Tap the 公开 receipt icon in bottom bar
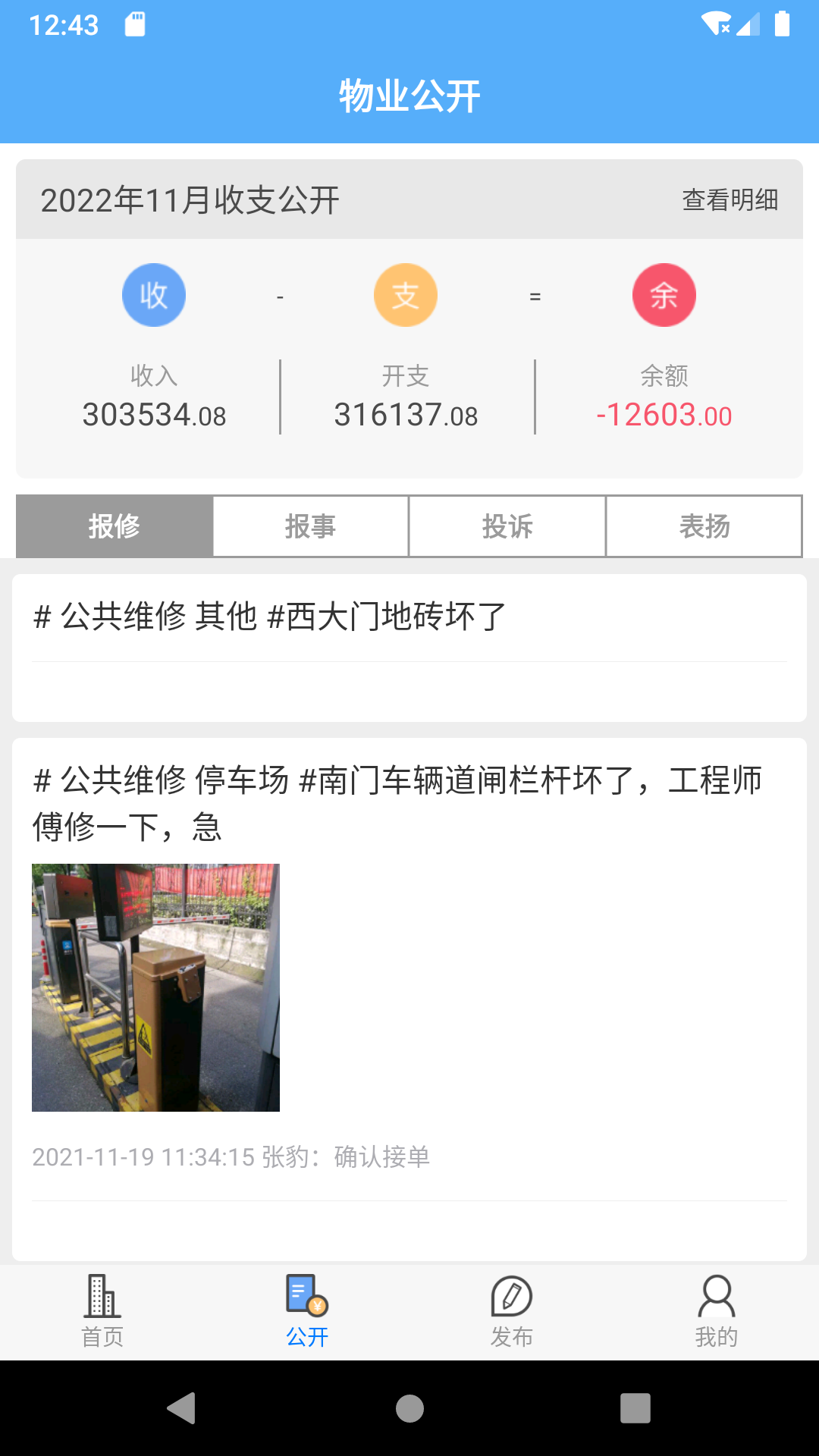This screenshot has height=1456, width=819. click(x=306, y=1291)
